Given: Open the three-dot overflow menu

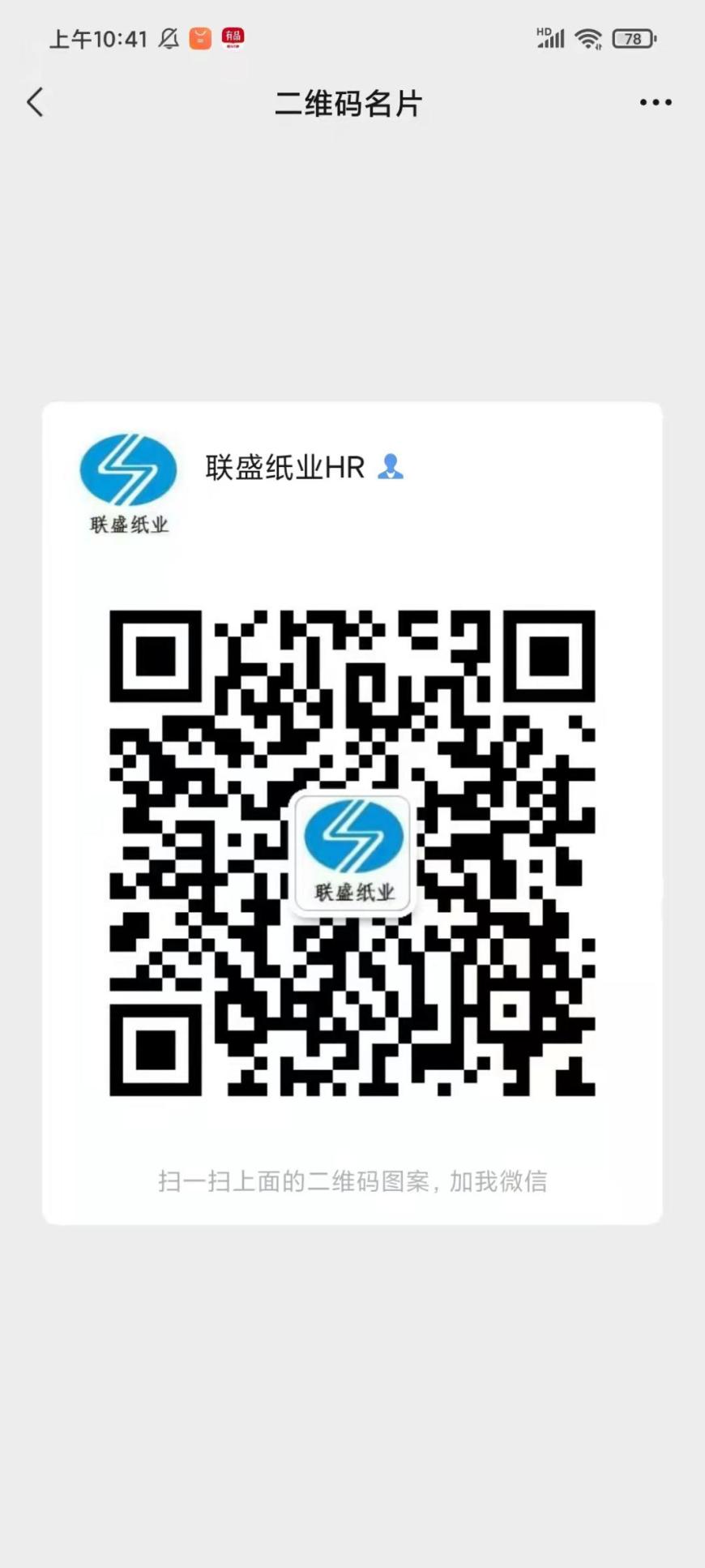Looking at the screenshot, I should tap(655, 103).
